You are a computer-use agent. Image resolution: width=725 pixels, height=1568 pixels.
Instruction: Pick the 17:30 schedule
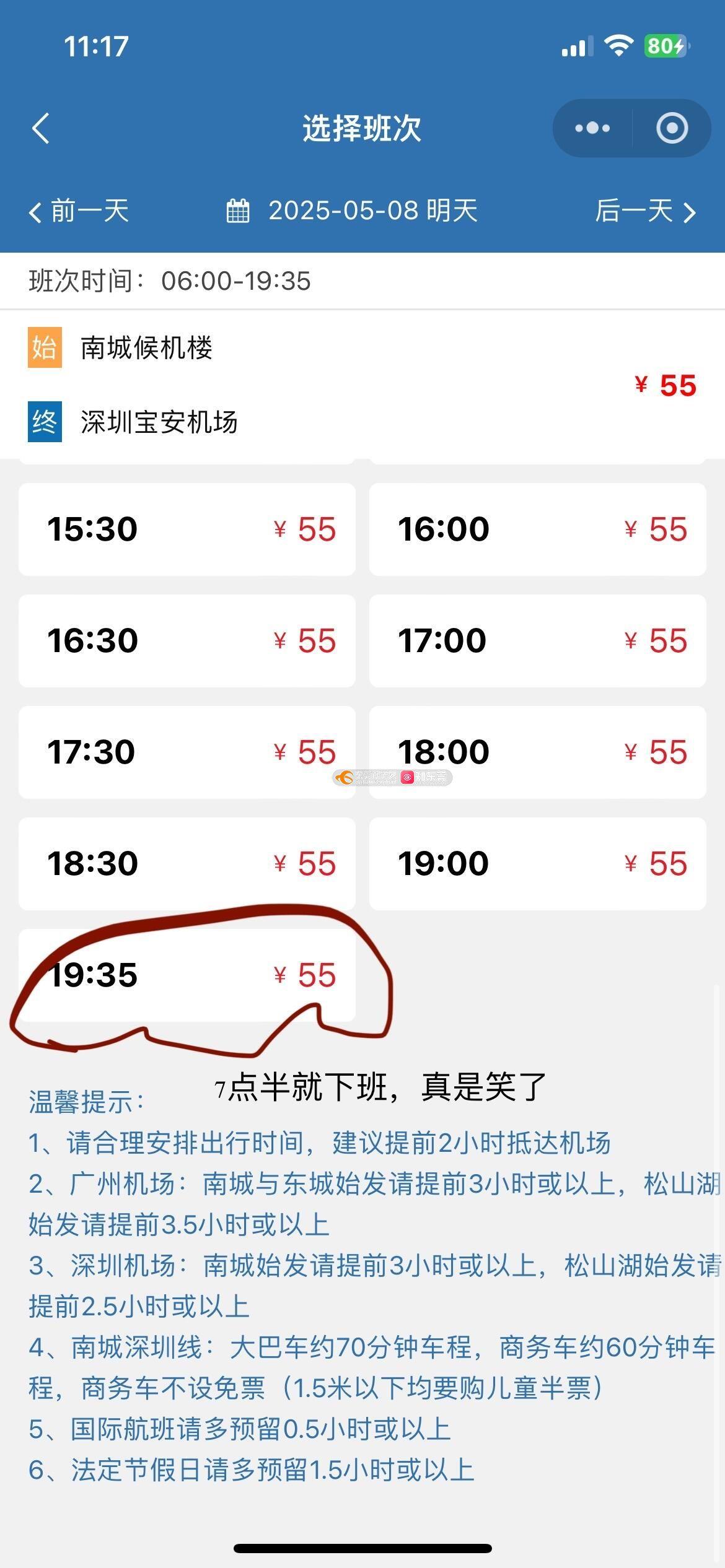[187, 752]
